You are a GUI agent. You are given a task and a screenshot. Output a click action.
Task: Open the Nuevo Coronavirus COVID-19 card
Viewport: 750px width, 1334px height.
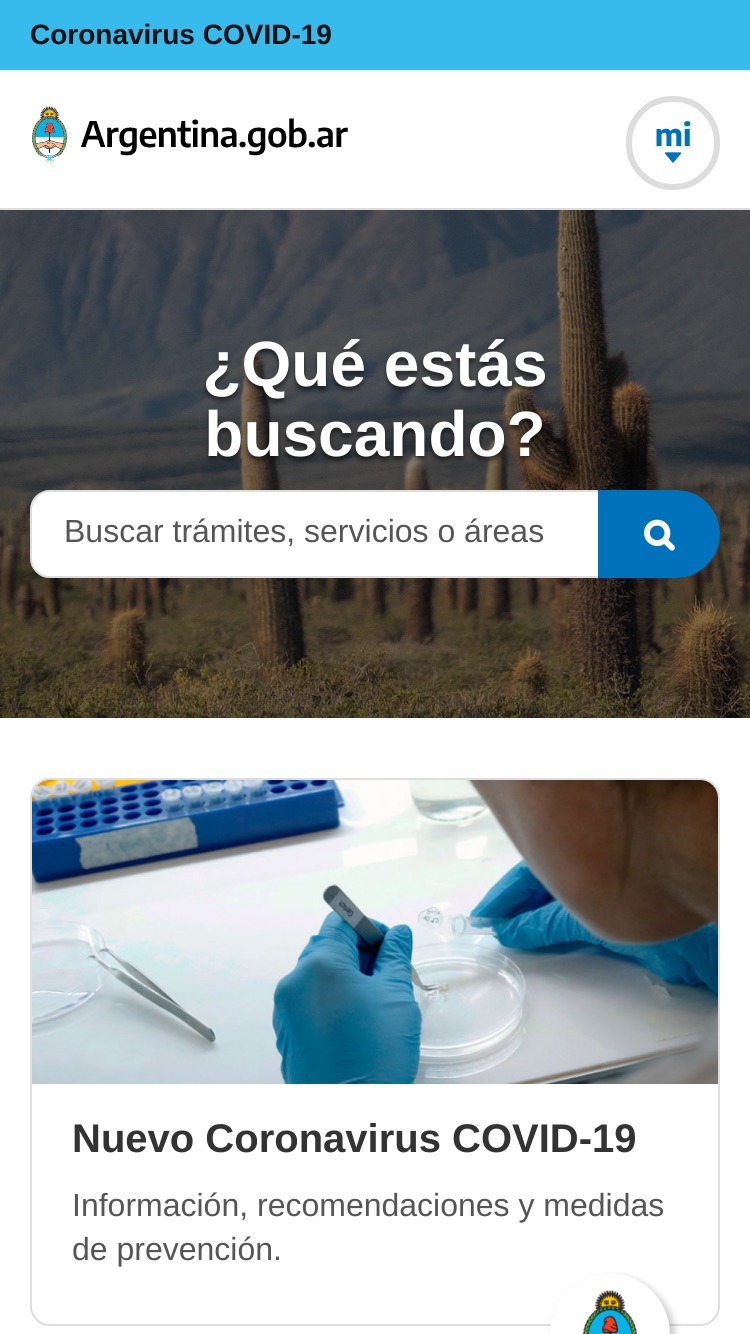[x=375, y=1052]
